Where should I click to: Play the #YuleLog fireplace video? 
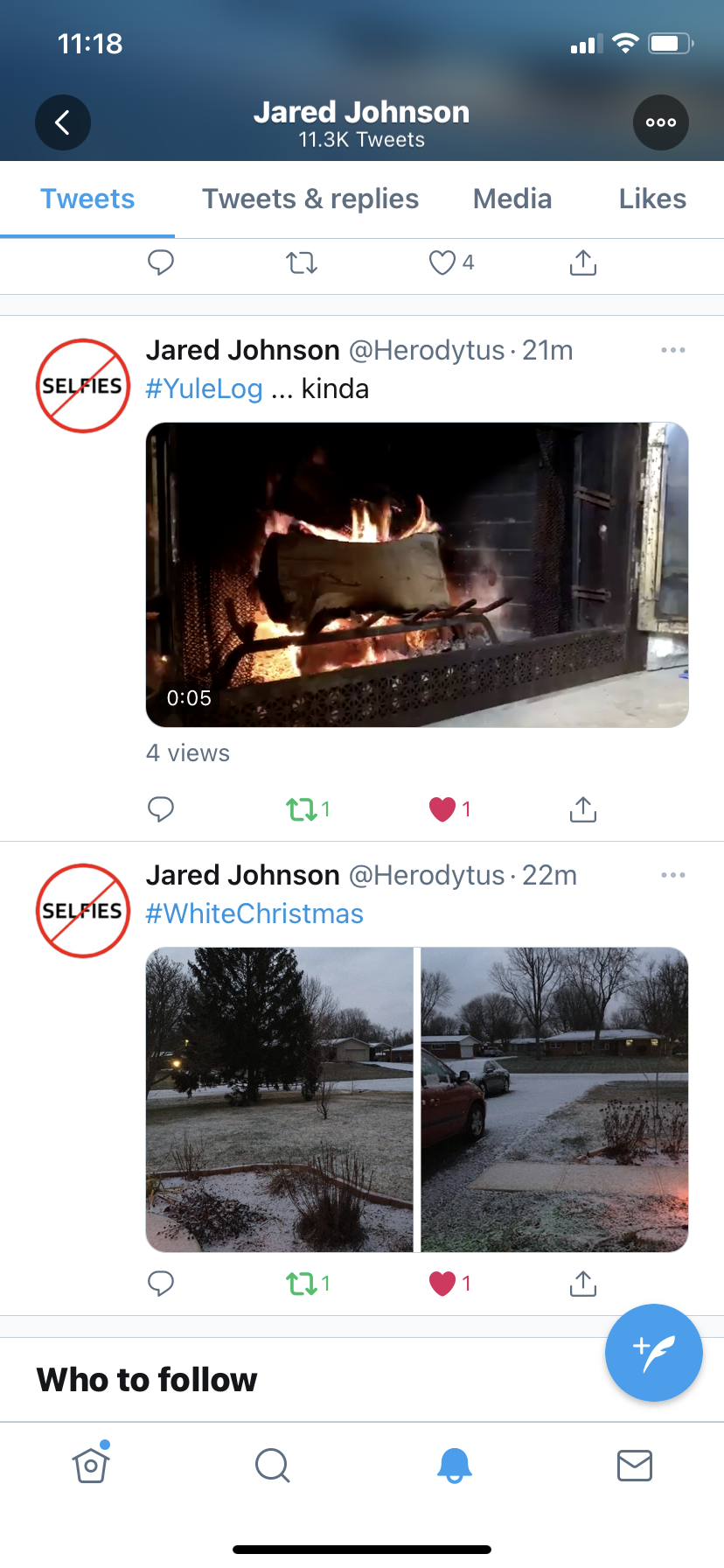(x=417, y=575)
